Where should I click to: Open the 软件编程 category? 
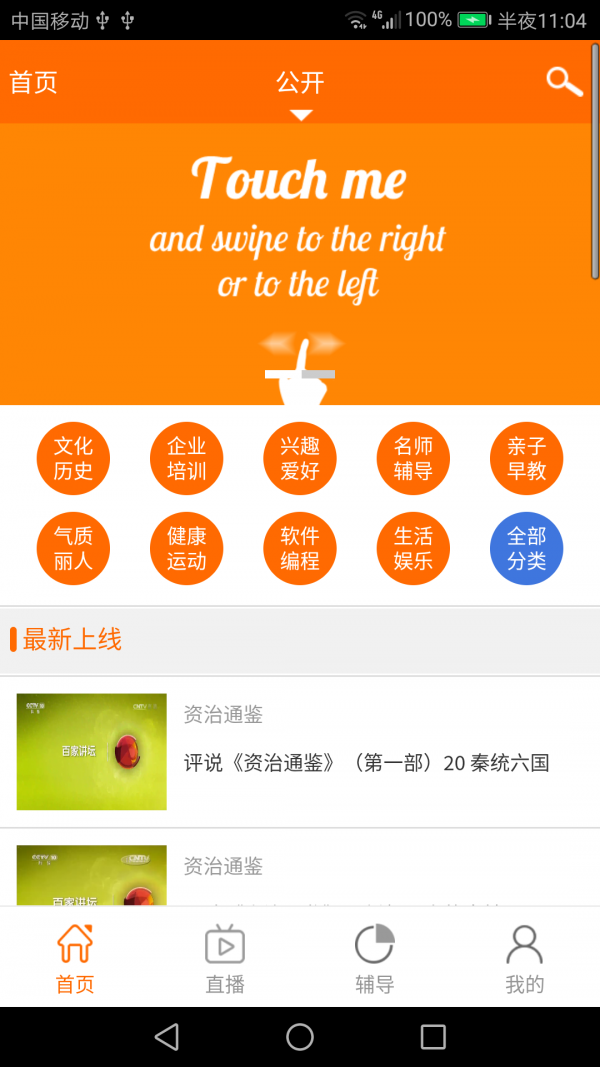300,549
